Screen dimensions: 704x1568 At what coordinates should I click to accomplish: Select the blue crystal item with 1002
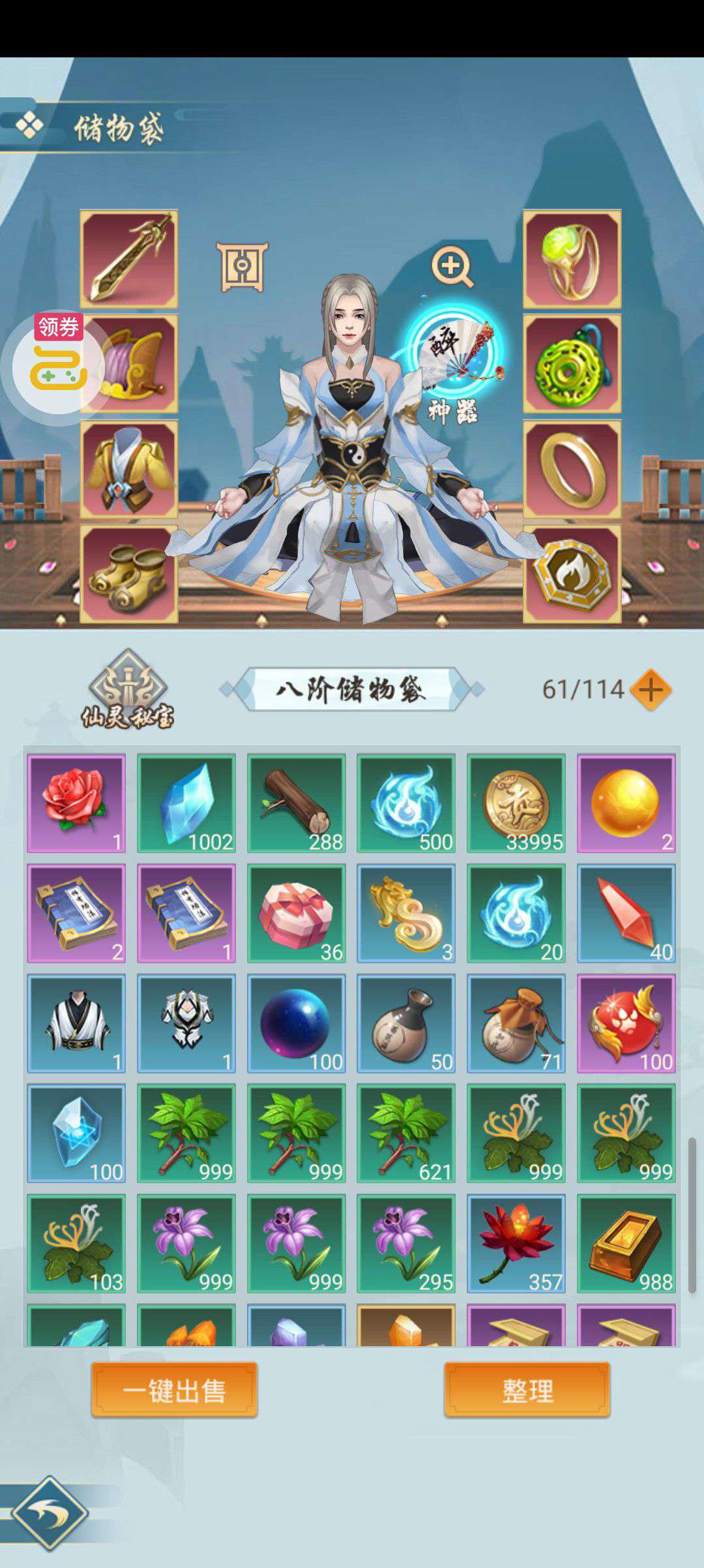pos(186,804)
